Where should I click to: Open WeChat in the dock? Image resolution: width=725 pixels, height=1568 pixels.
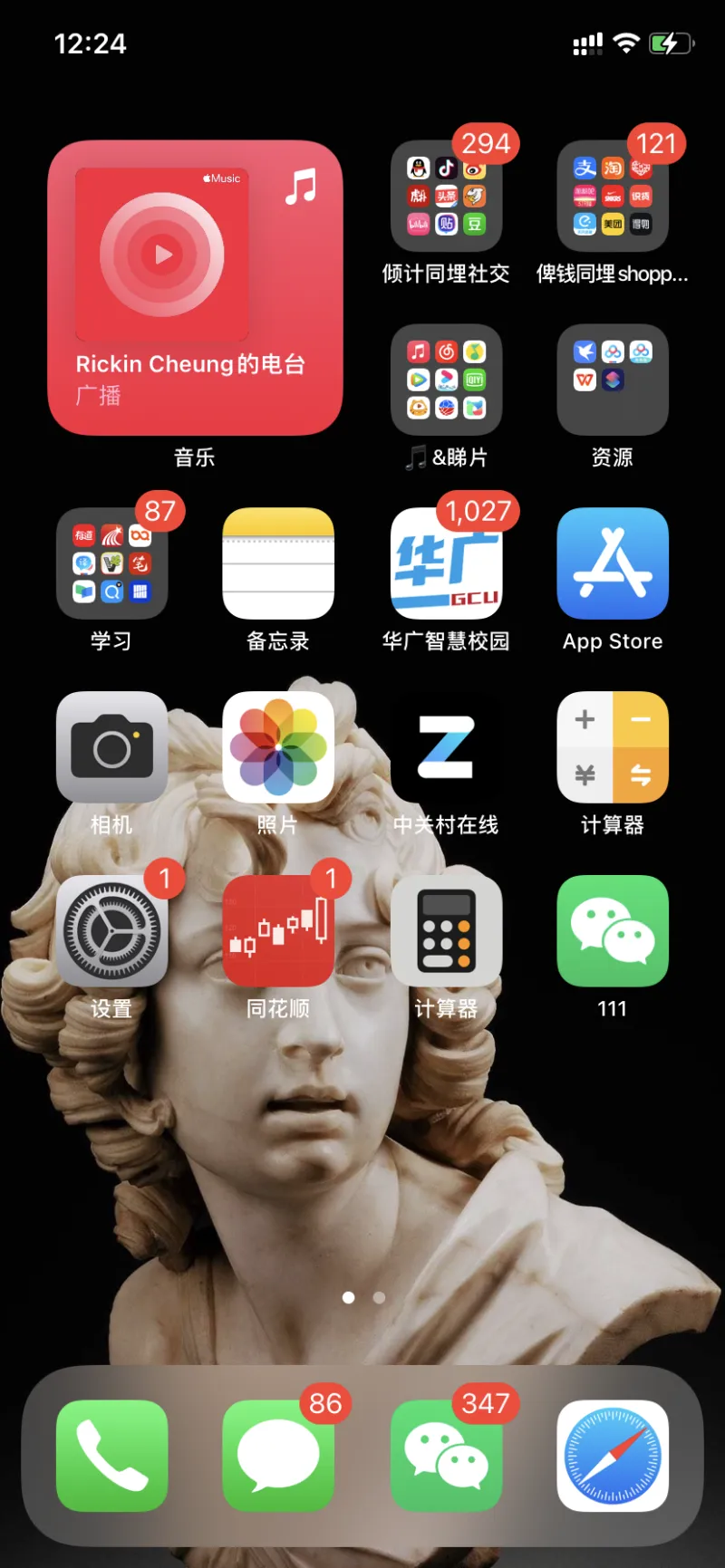point(446,1456)
